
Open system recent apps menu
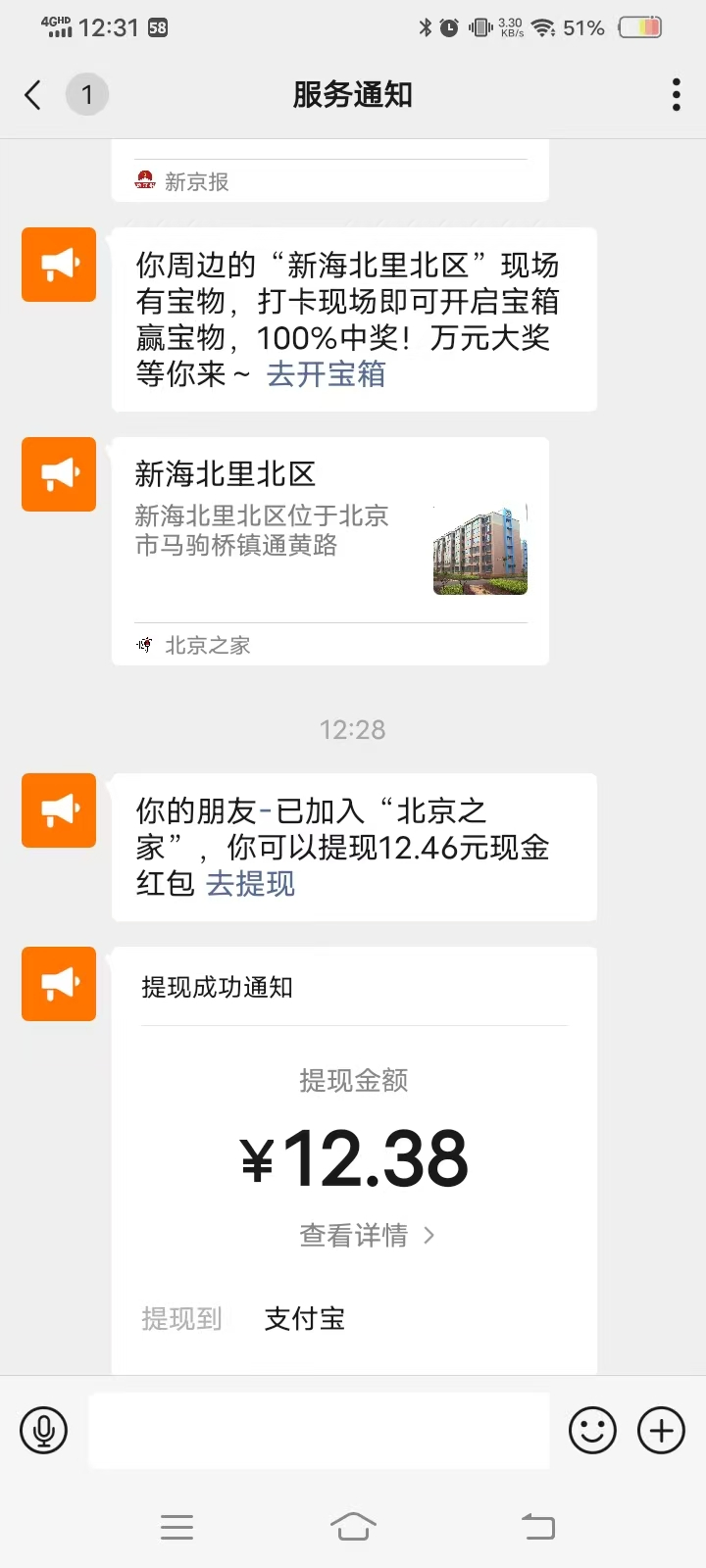click(176, 1526)
